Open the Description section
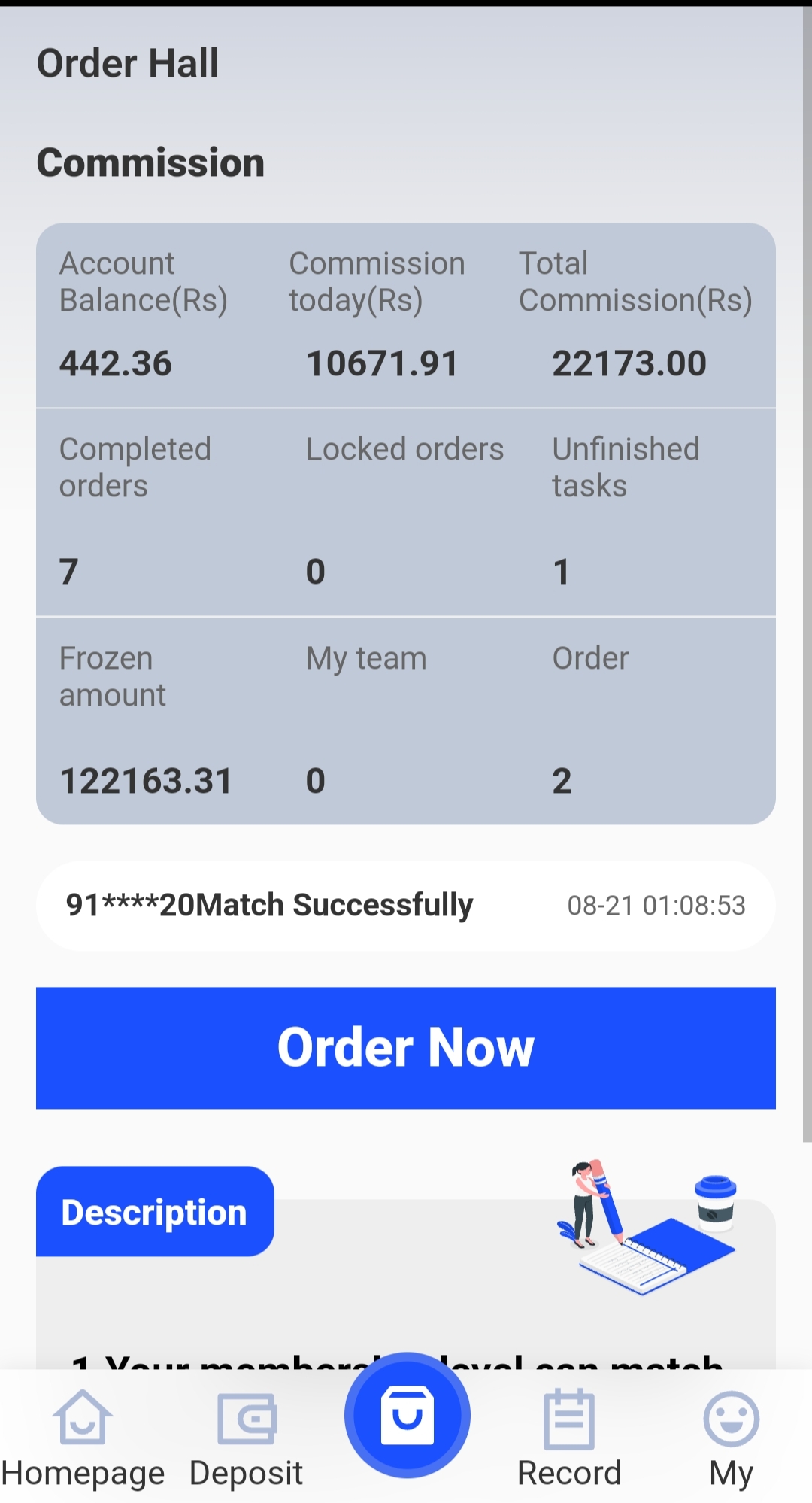This screenshot has height=1503, width=812. click(x=155, y=1211)
